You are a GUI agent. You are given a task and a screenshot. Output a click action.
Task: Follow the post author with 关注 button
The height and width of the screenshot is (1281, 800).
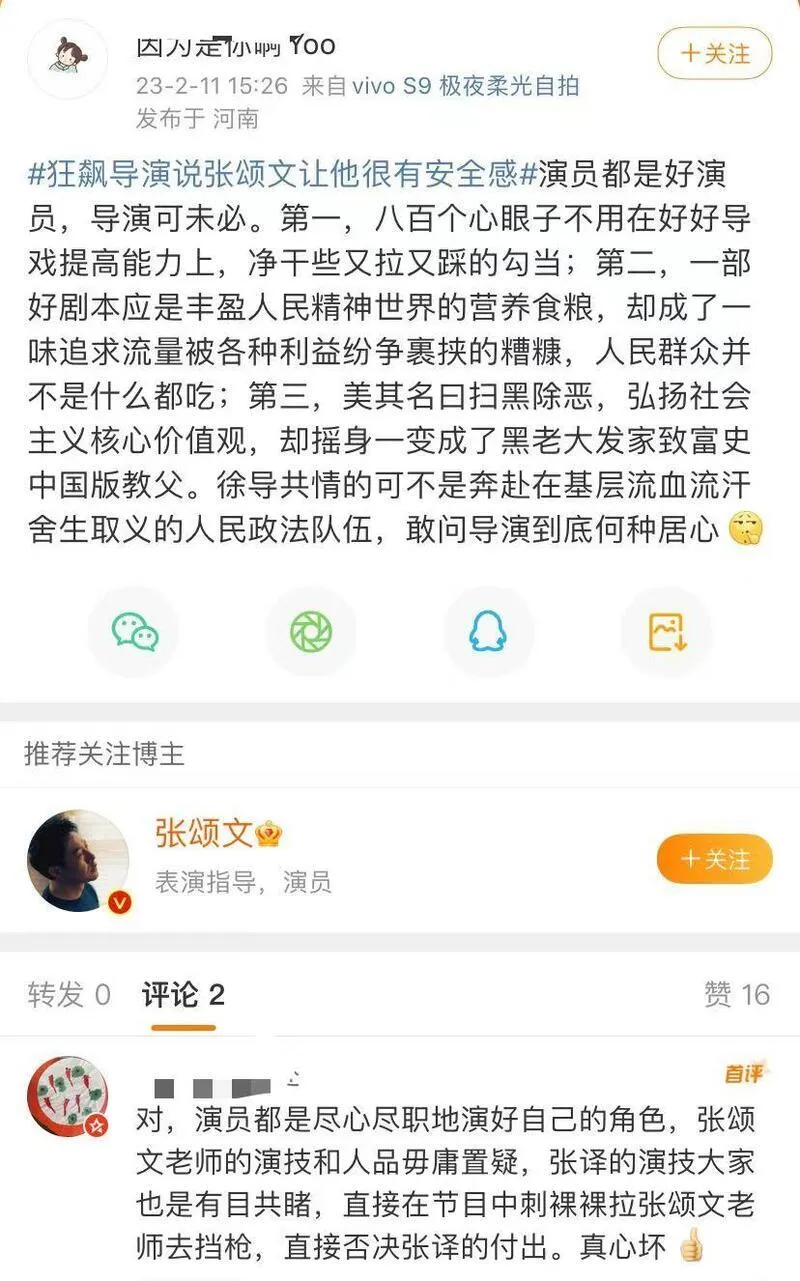(715, 53)
